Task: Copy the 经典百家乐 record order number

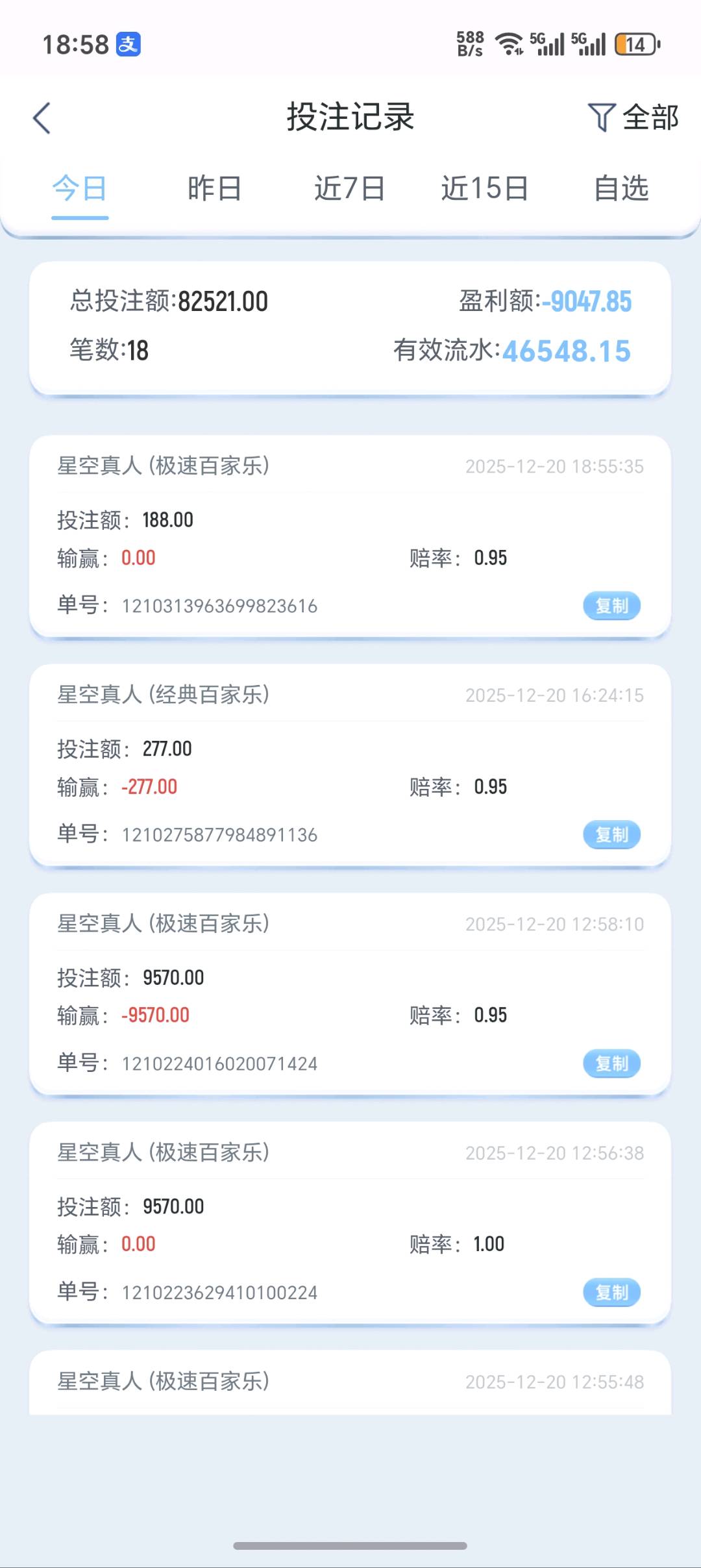Action: (611, 835)
